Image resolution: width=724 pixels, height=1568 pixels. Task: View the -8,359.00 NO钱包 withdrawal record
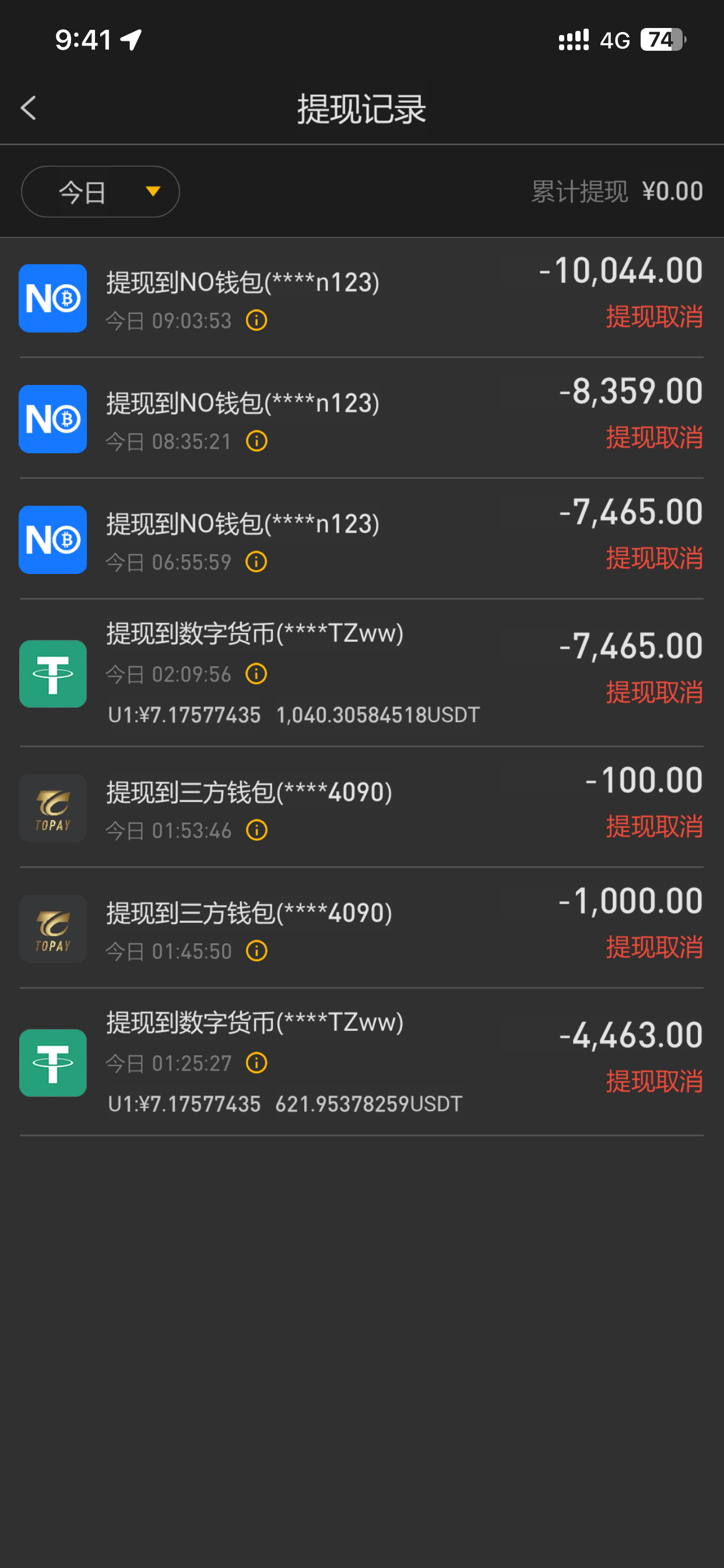click(361, 418)
